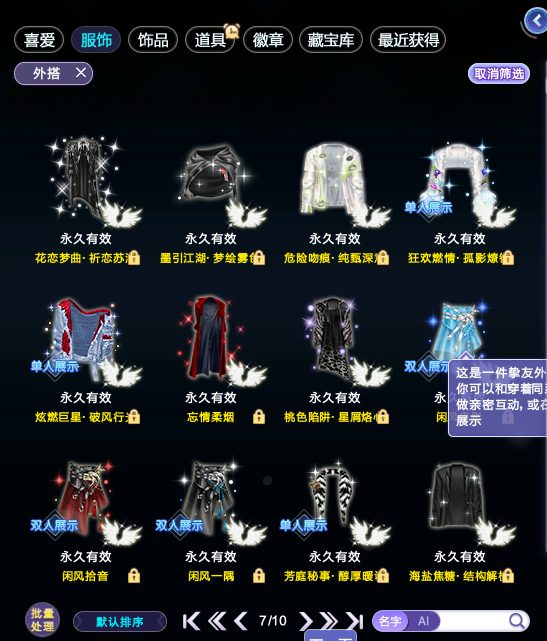Tap the search magnifier icon
547x641 pixels.
pyautogui.click(x=517, y=621)
